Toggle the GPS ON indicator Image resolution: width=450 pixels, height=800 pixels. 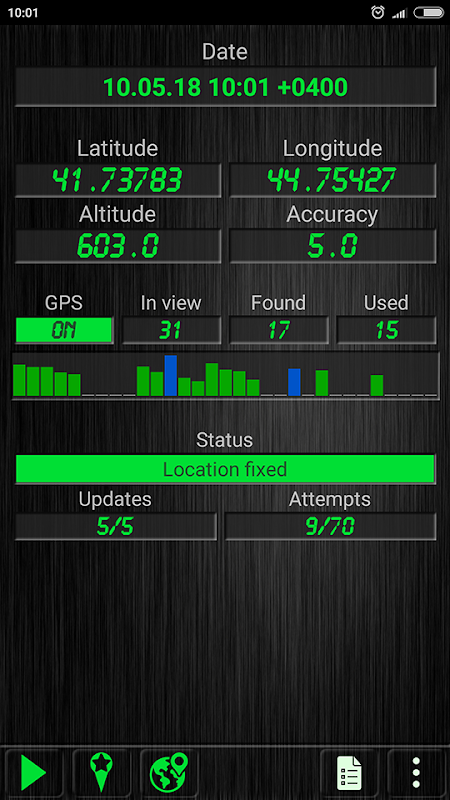(x=64, y=330)
